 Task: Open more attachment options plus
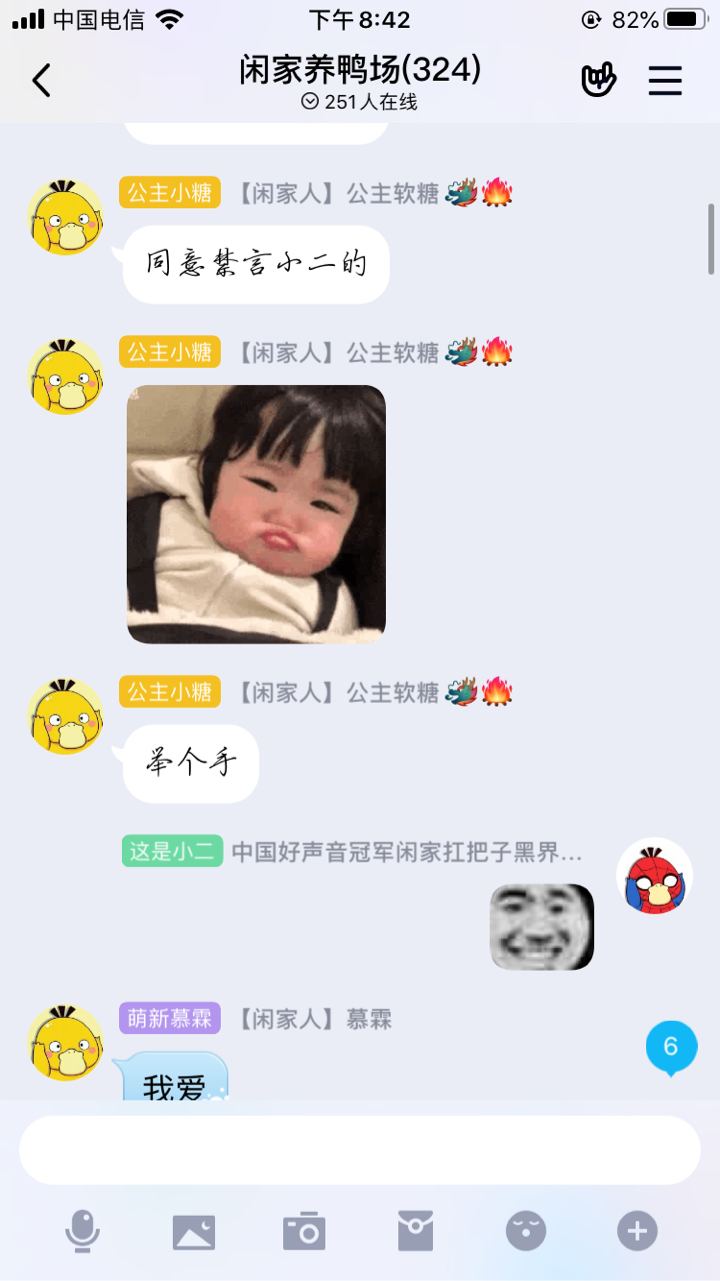[x=637, y=1231]
